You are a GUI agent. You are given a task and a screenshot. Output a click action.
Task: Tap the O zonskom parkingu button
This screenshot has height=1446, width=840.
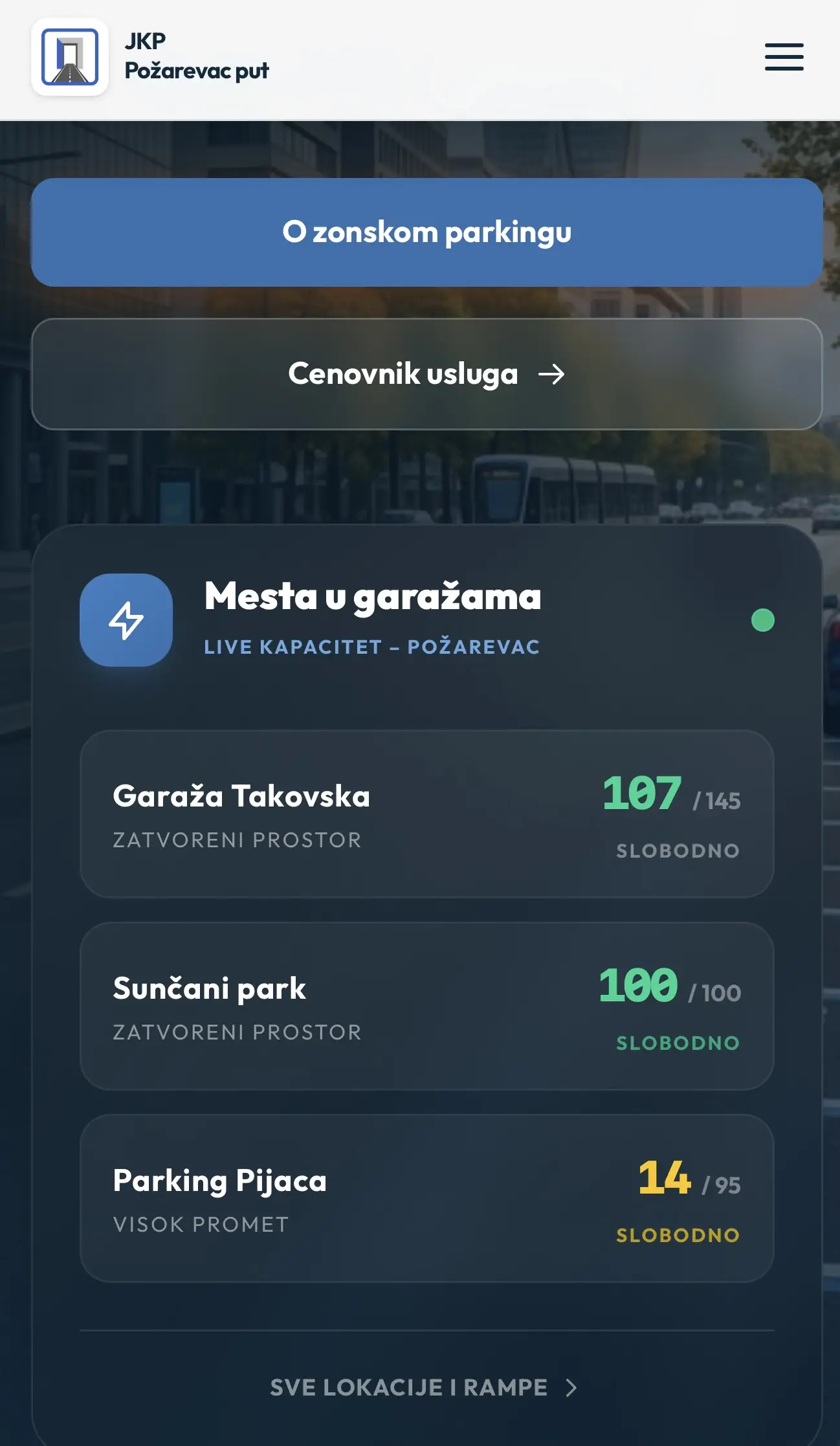tap(427, 232)
